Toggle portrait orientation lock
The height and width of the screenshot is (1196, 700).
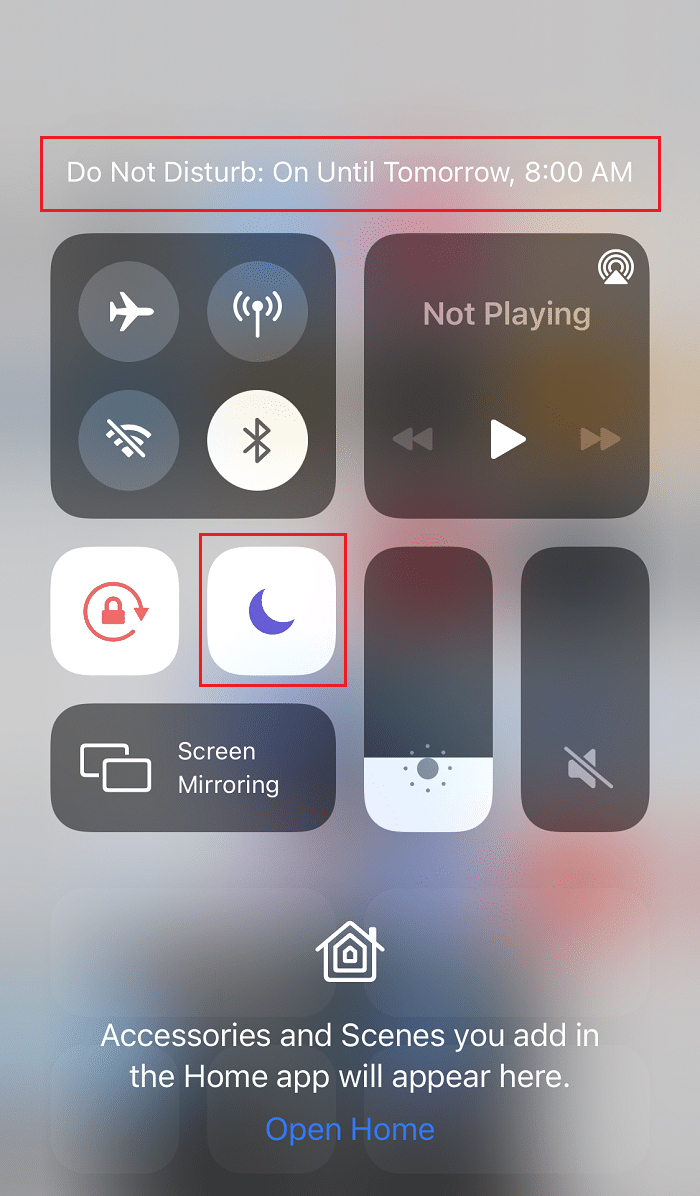[x=115, y=610]
